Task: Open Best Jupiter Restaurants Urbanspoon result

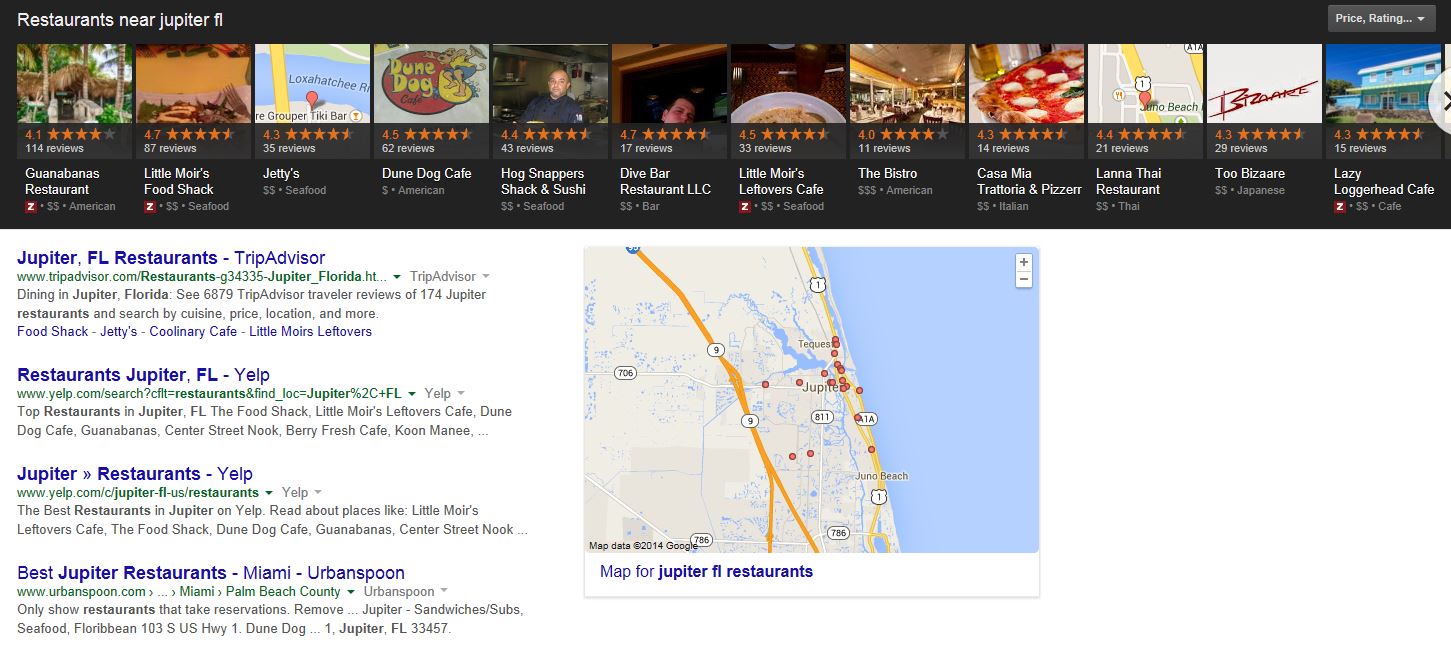Action: (x=211, y=573)
